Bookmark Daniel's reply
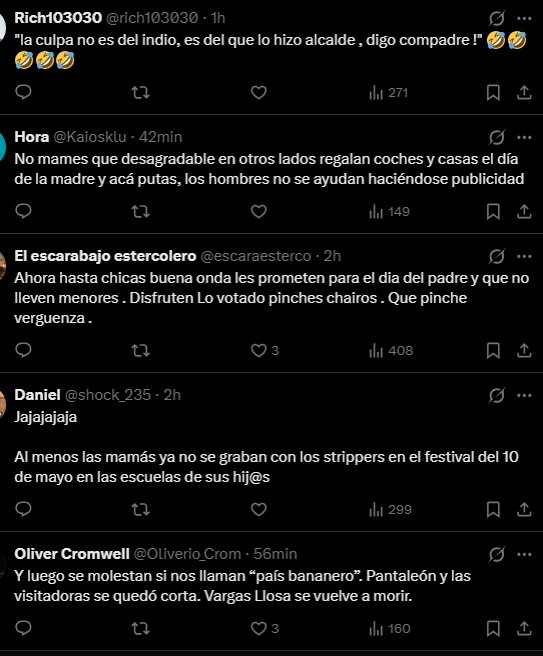 tap(493, 509)
